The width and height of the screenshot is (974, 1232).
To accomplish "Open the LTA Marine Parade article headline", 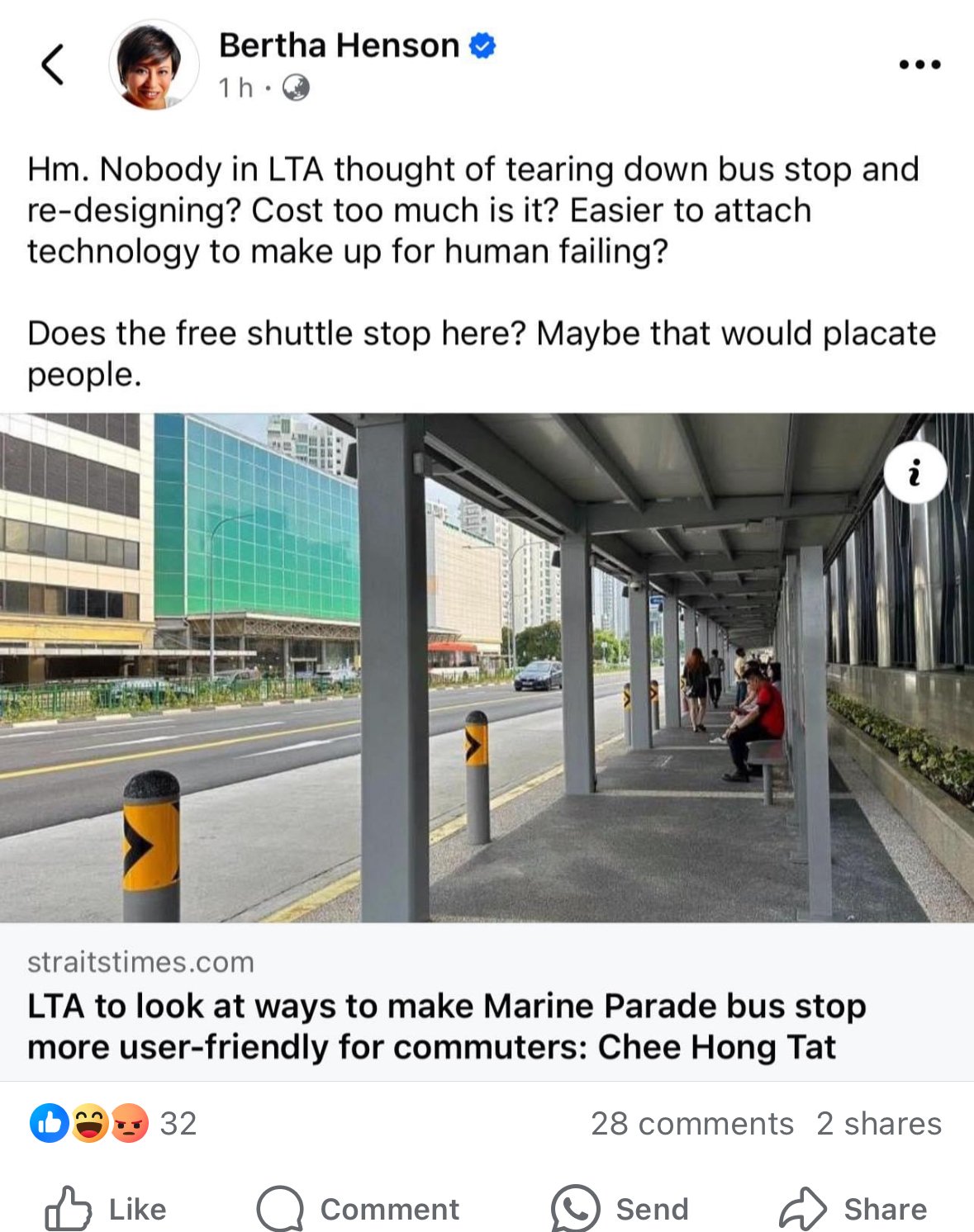I will click(x=446, y=1026).
